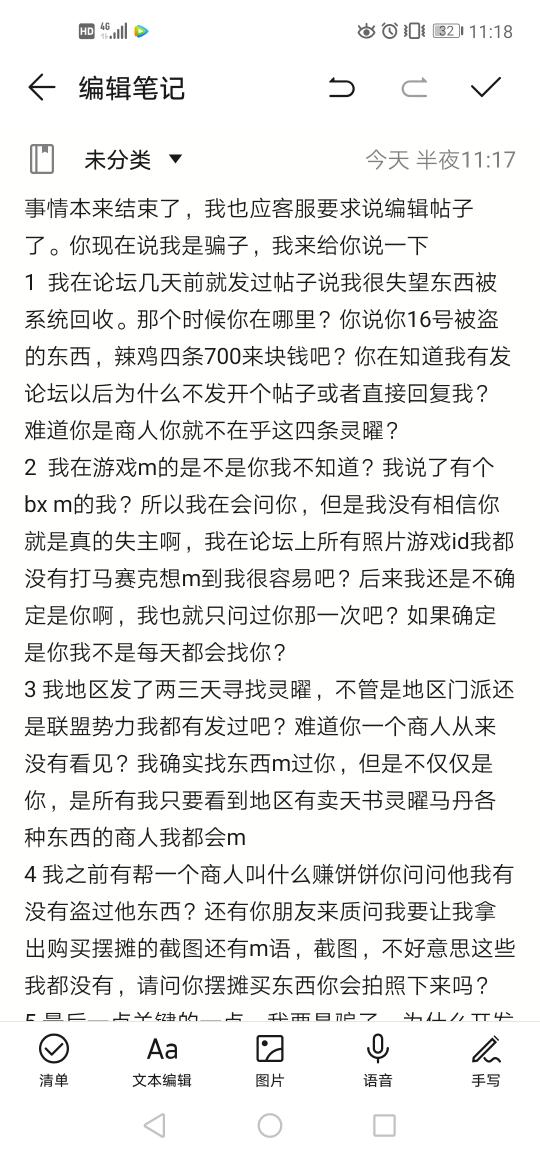Open 文本编辑 text formatting options
The image size is (540, 1155).
point(162,1060)
